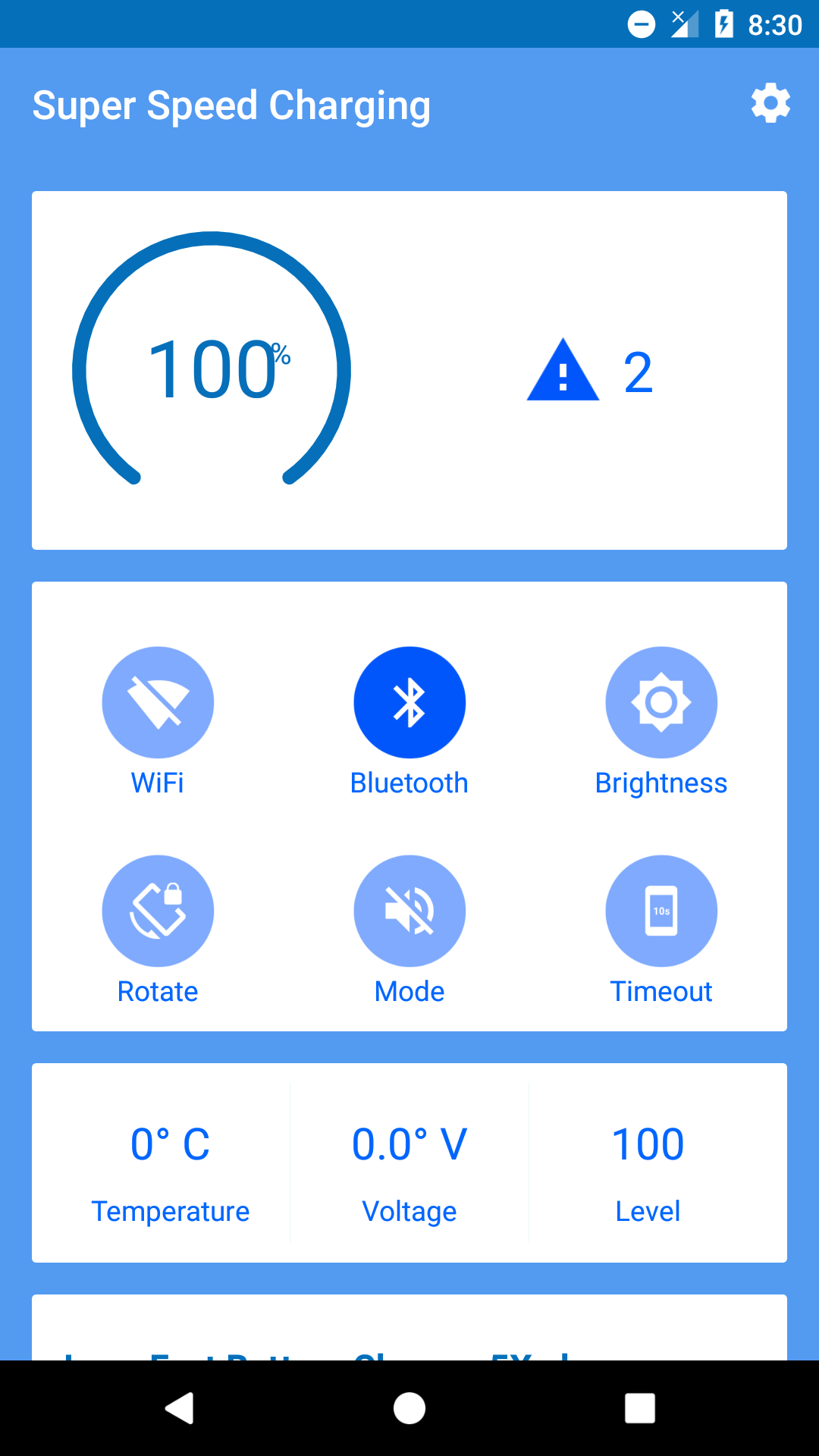Tap the Rotate lock icon

157,910
